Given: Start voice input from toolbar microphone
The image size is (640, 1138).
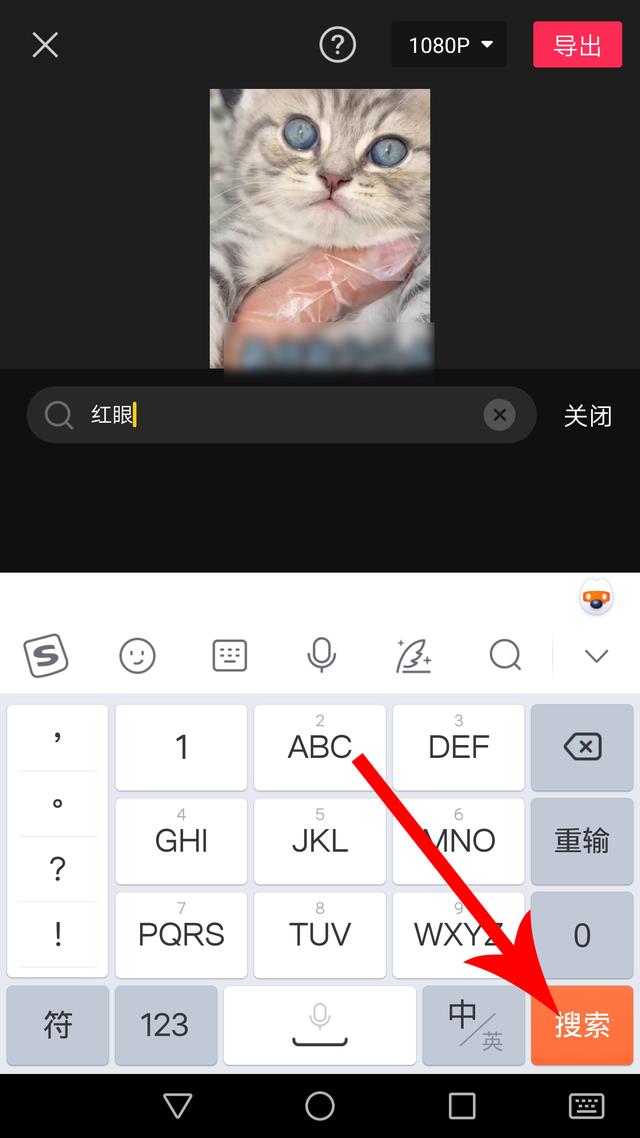Looking at the screenshot, I should pos(321,656).
